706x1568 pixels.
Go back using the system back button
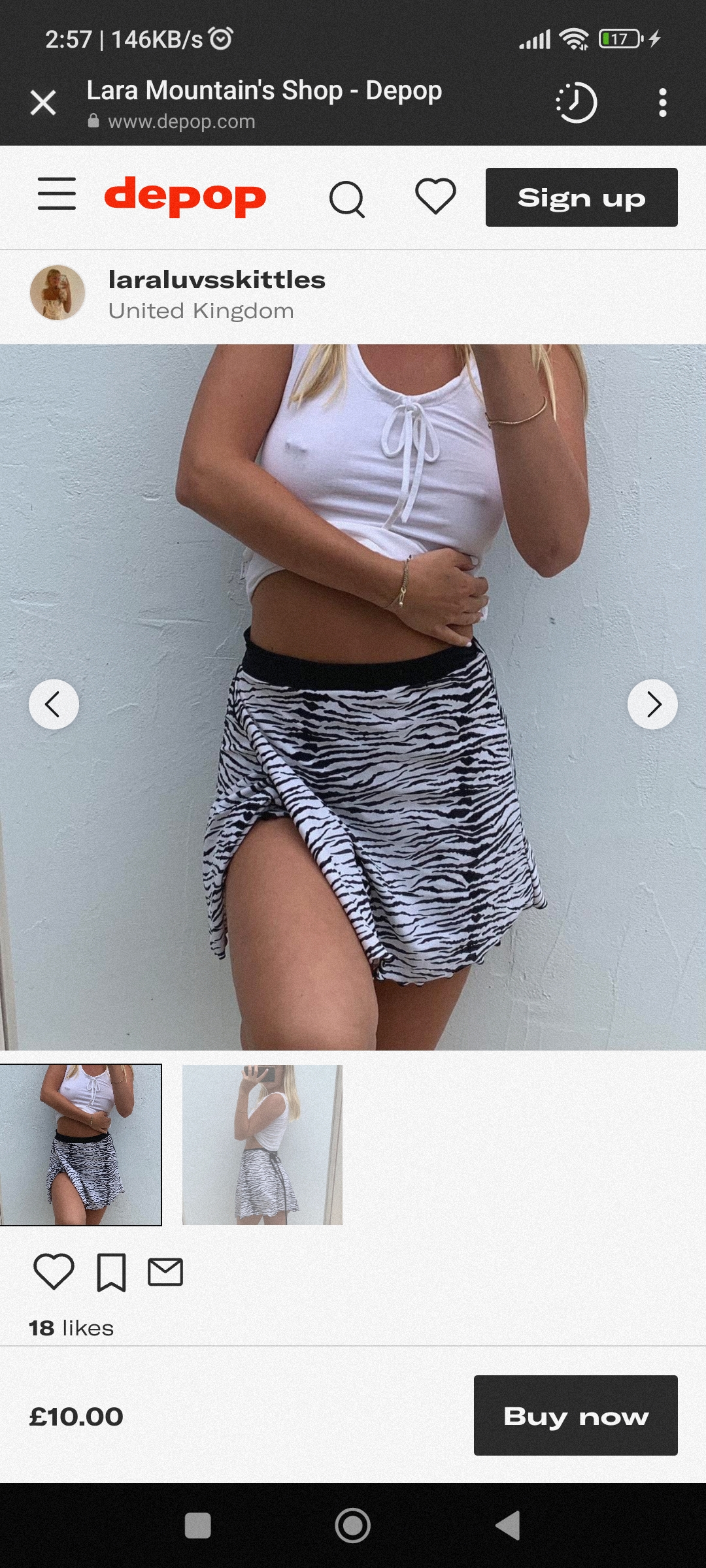[x=508, y=1526]
